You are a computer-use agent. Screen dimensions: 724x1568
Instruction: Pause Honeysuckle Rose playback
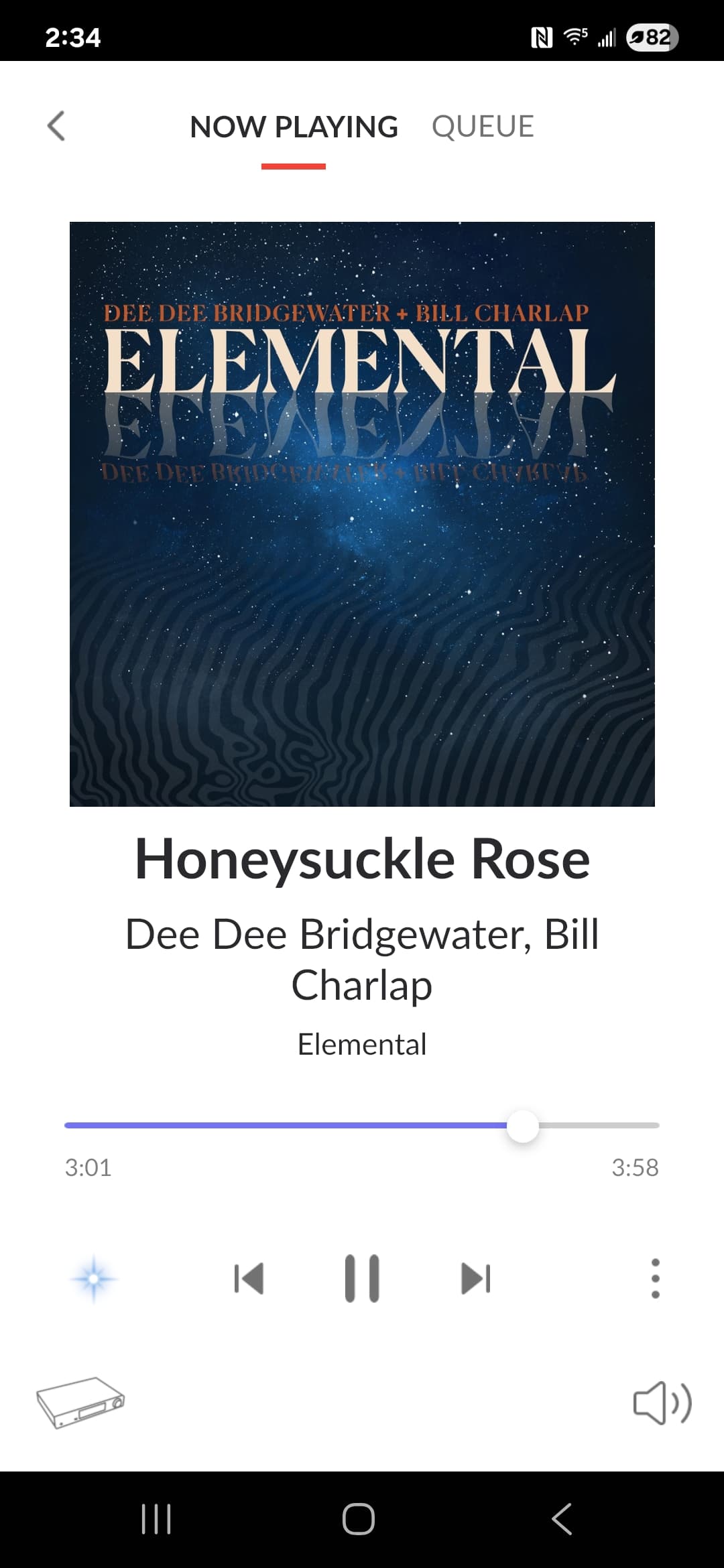[x=362, y=1279]
